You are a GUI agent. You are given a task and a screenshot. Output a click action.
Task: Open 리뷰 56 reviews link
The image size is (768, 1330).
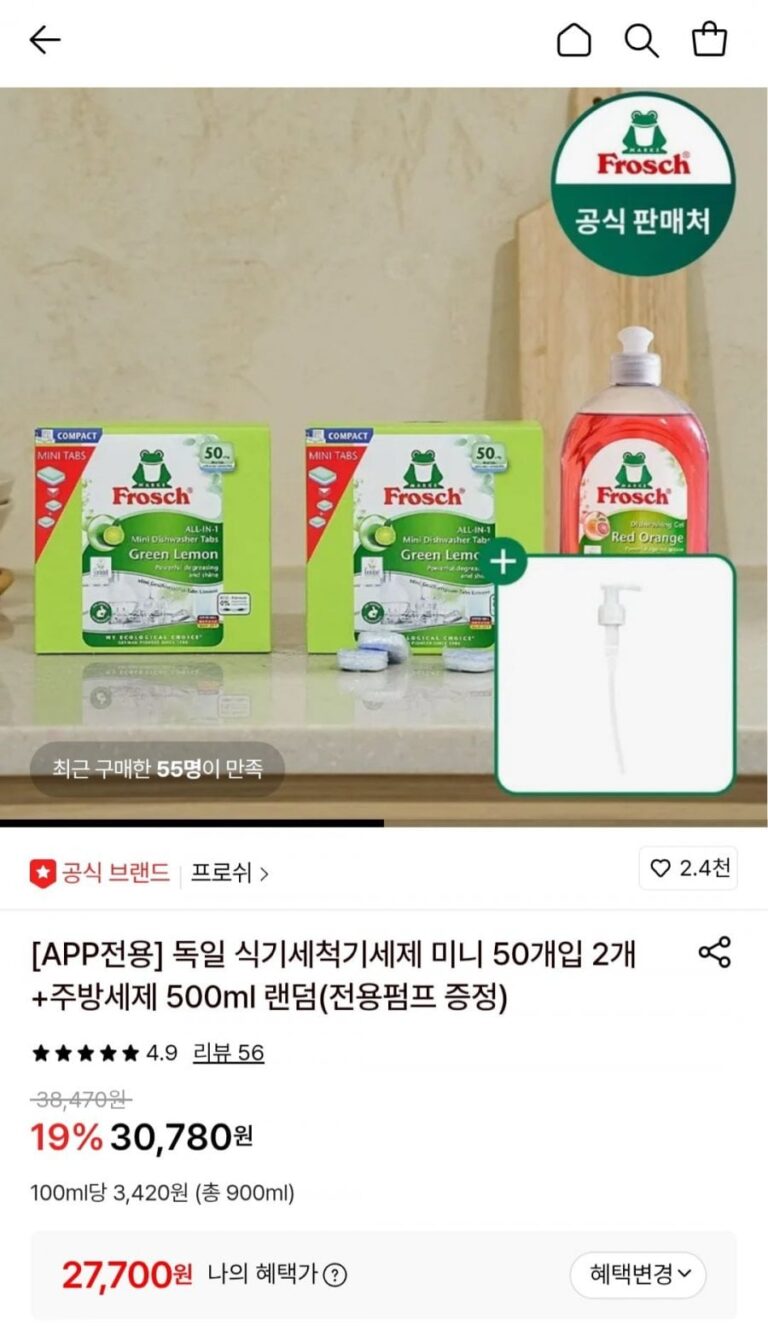(228, 1053)
